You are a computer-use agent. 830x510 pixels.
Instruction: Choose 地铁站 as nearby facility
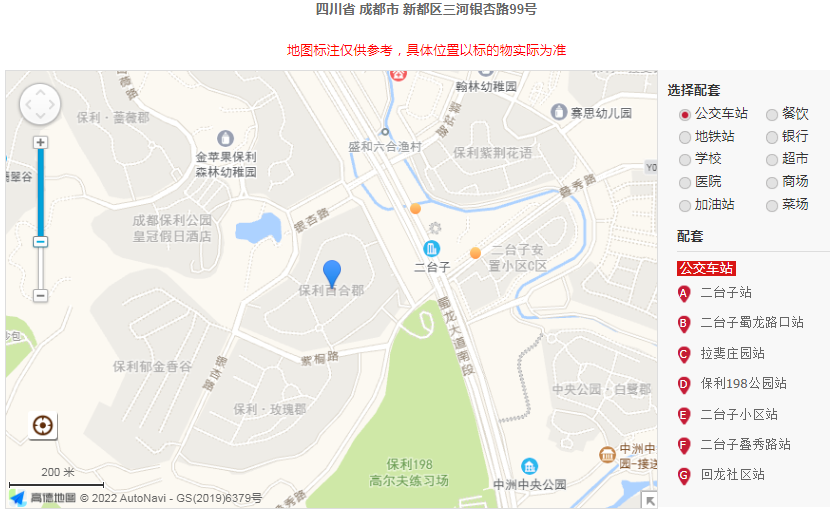click(x=685, y=137)
